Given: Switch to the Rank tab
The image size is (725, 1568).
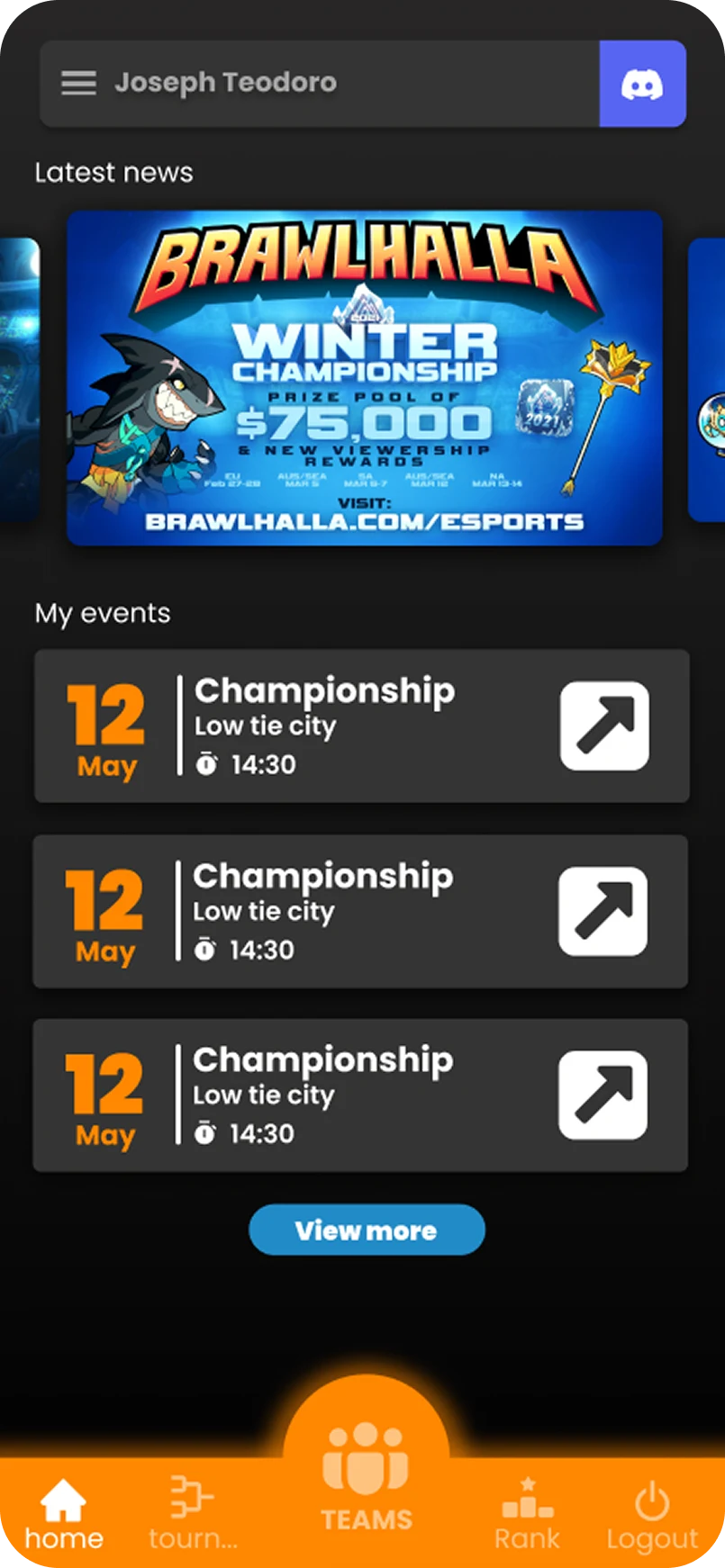Looking at the screenshot, I should click(x=527, y=1515).
